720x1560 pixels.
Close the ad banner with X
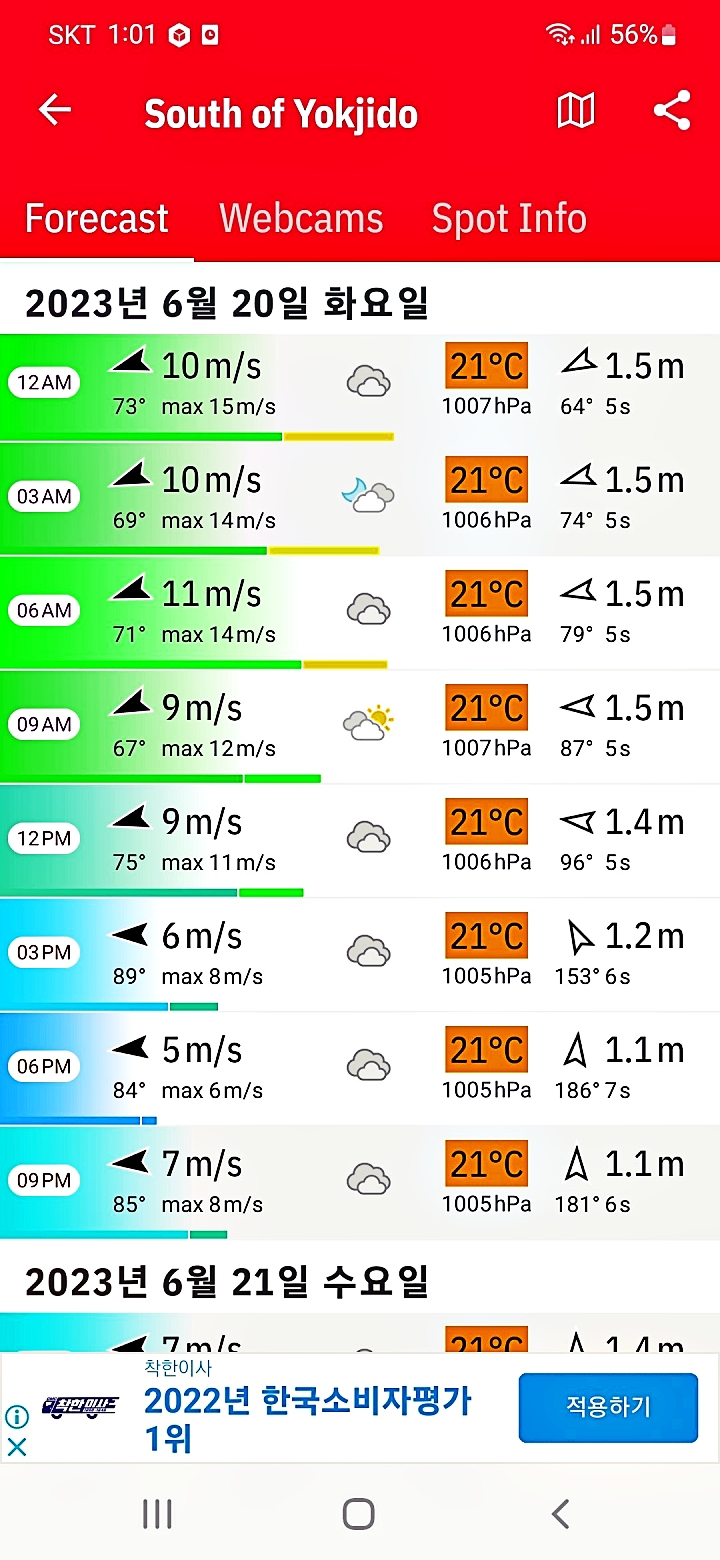[x=17, y=1446]
